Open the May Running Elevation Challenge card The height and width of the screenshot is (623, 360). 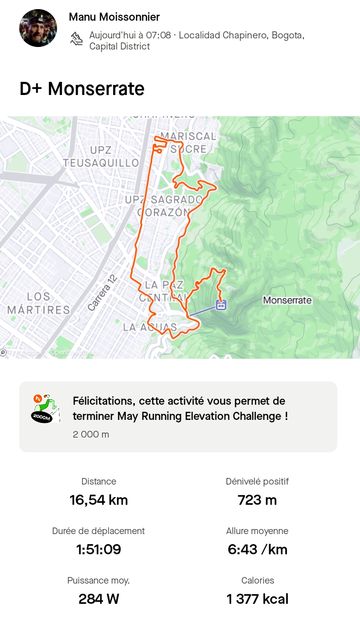pos(178,417)
